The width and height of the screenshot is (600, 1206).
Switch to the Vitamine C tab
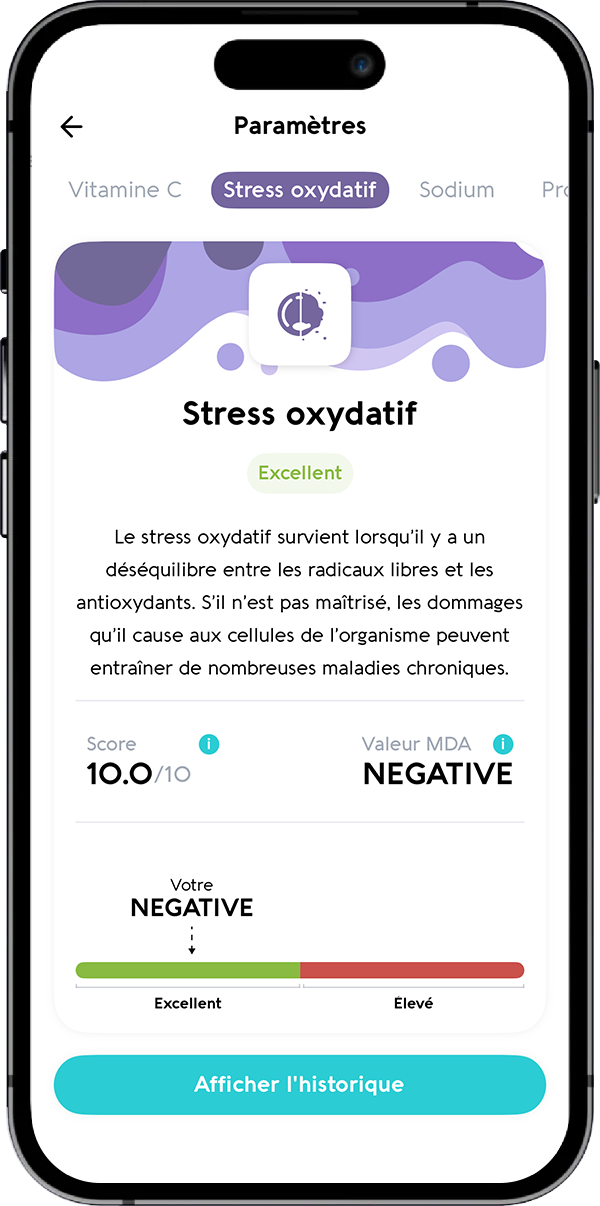point(125,190)
